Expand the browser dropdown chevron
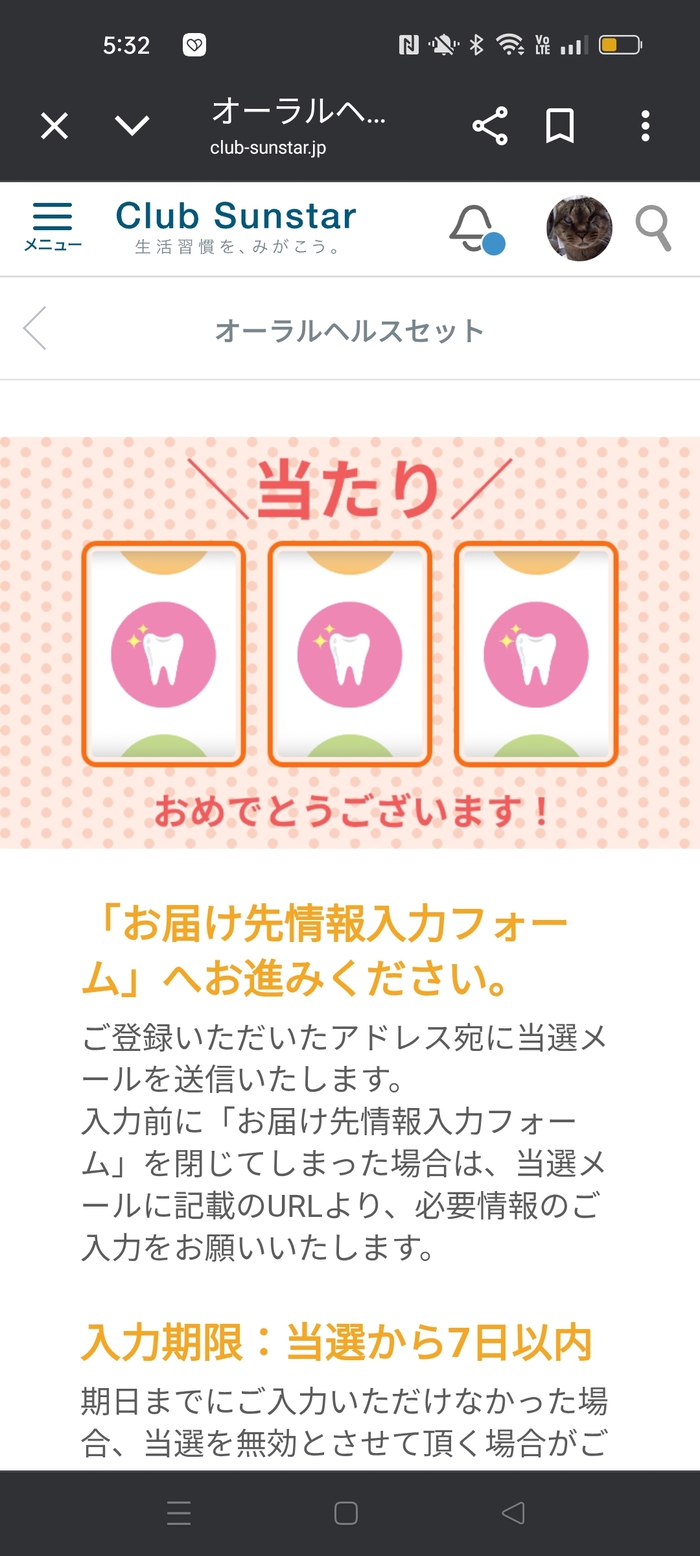Viewport: 700px width, 1556px height. [132, 126]
